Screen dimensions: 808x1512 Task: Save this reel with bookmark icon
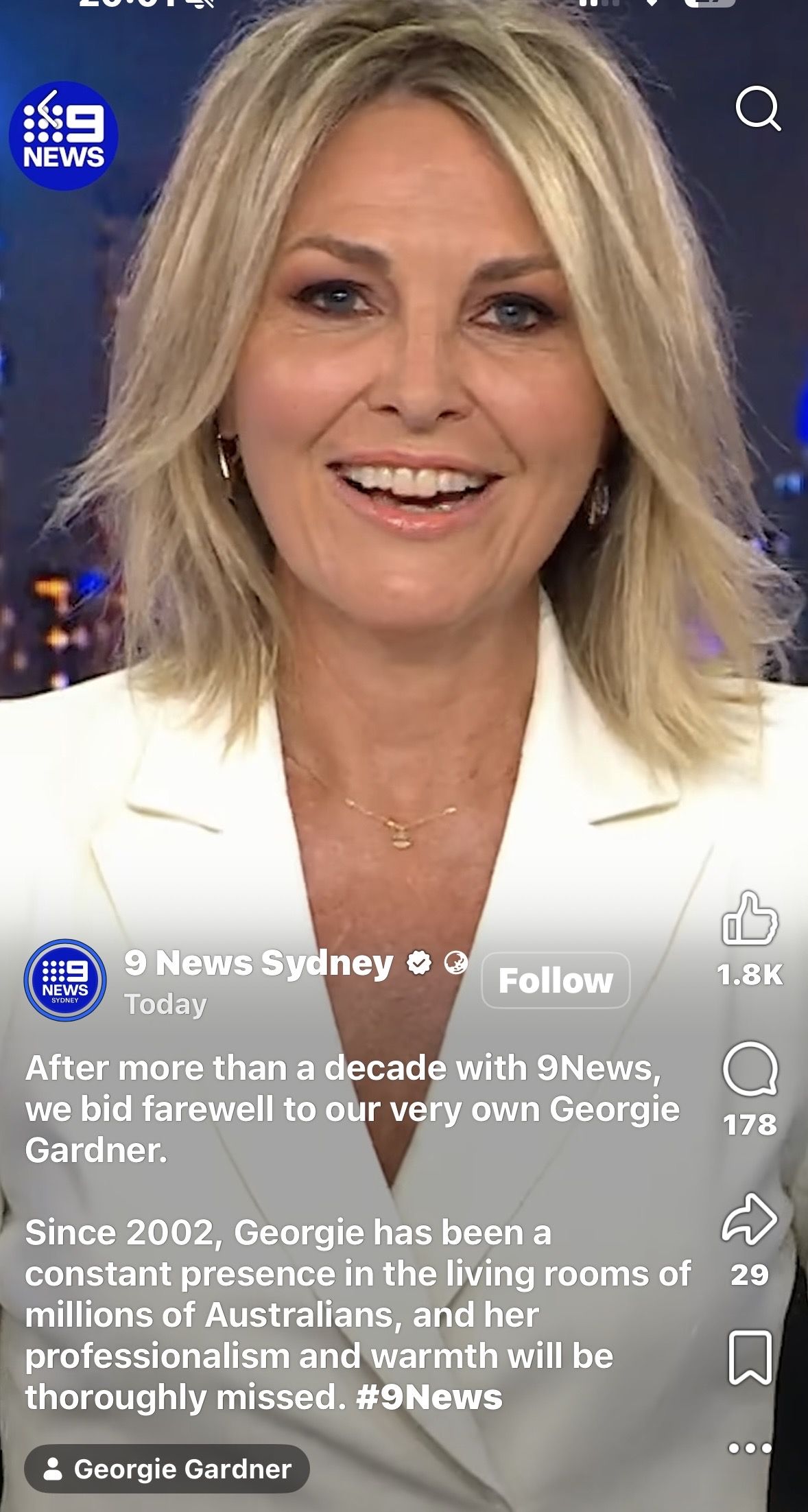(750, 1358)
